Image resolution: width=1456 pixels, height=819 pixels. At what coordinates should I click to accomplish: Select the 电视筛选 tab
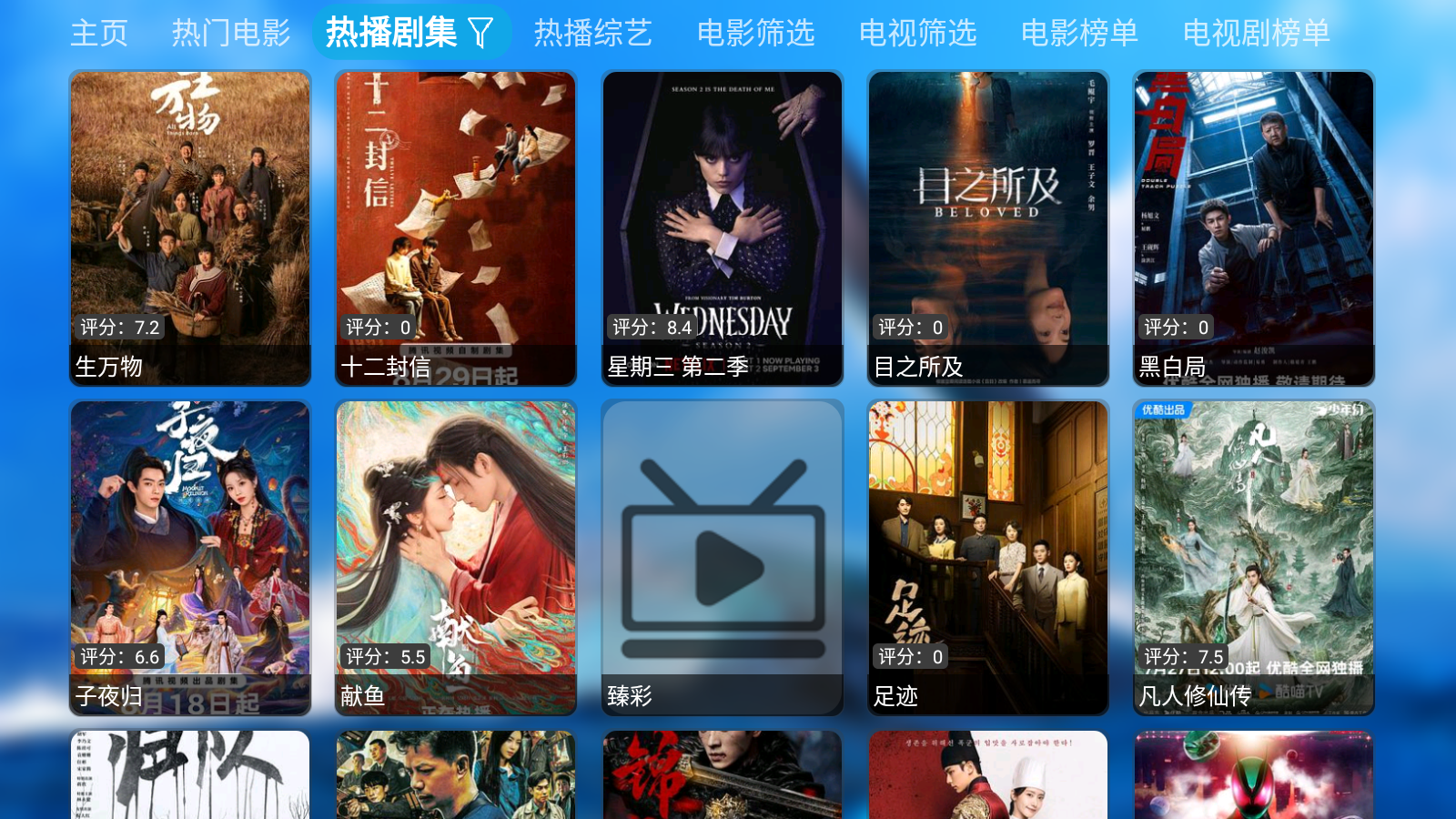click(x=917, y=33)
